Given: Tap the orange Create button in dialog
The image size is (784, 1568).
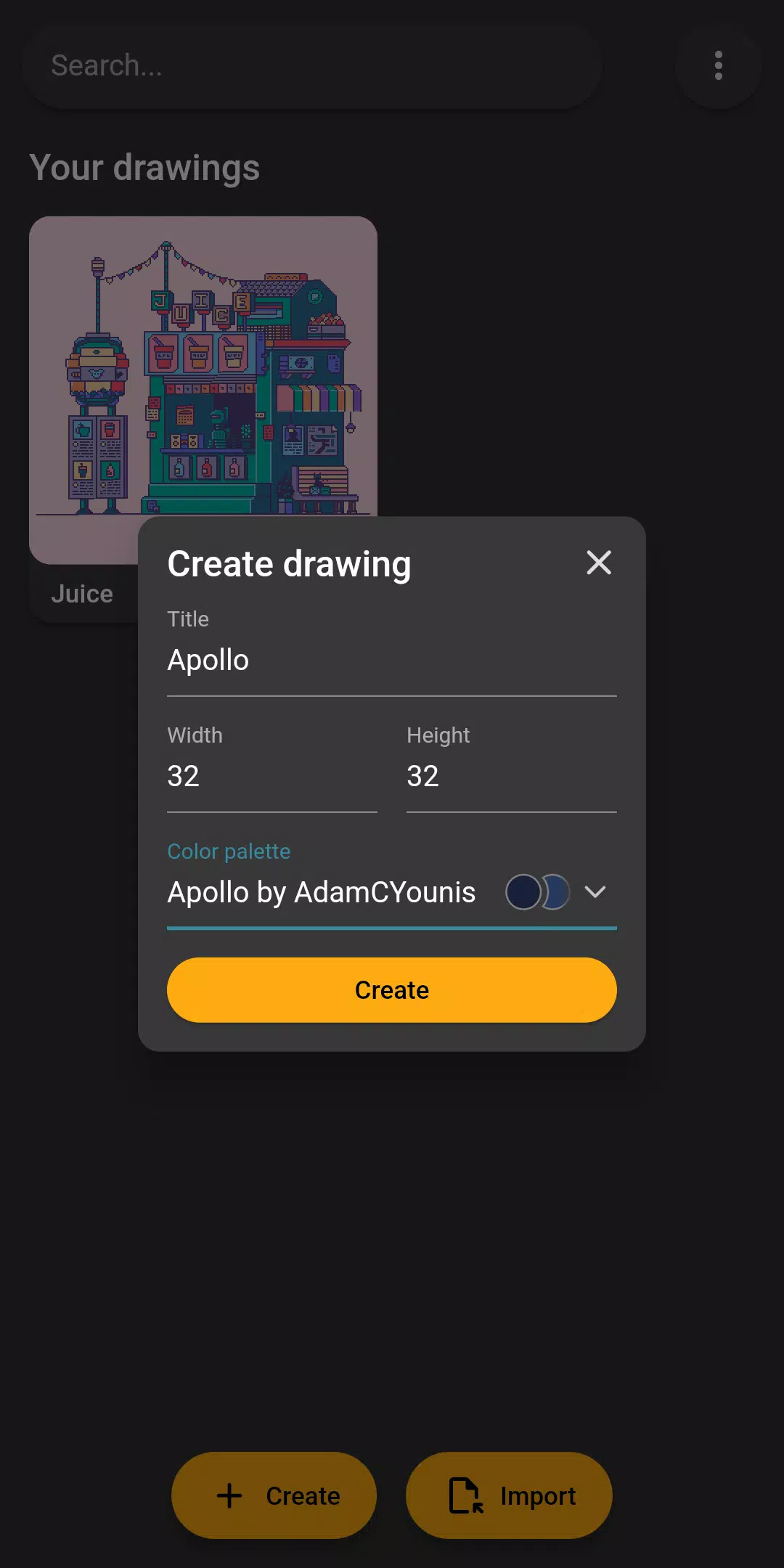Looking at the screenshot, I should (x=392, y=990).
